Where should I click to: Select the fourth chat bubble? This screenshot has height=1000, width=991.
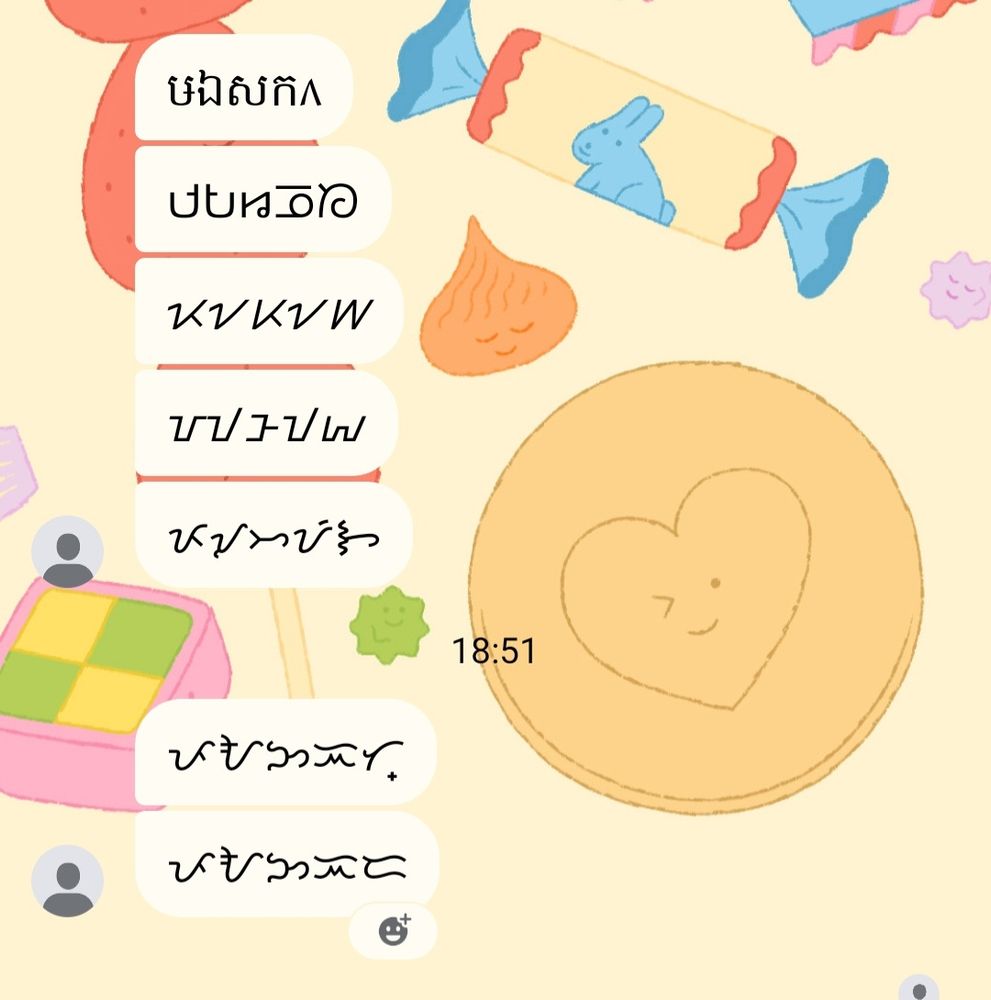click(x=263, y=424)
